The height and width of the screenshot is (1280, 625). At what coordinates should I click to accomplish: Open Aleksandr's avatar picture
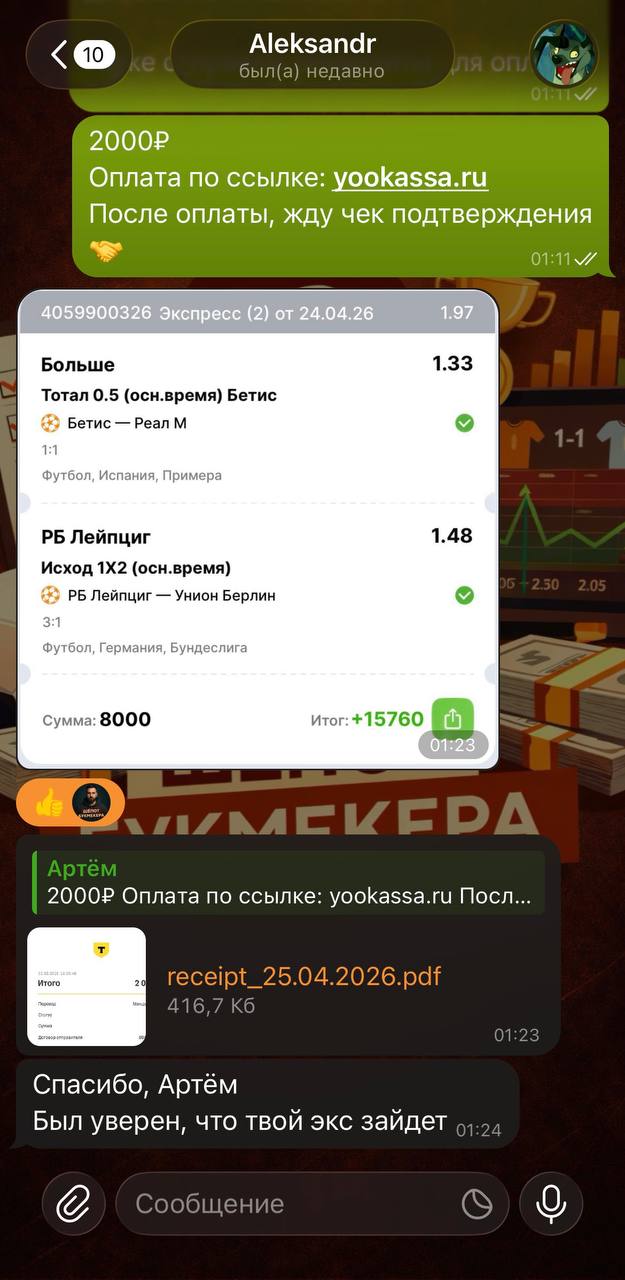tap(563, 54)
